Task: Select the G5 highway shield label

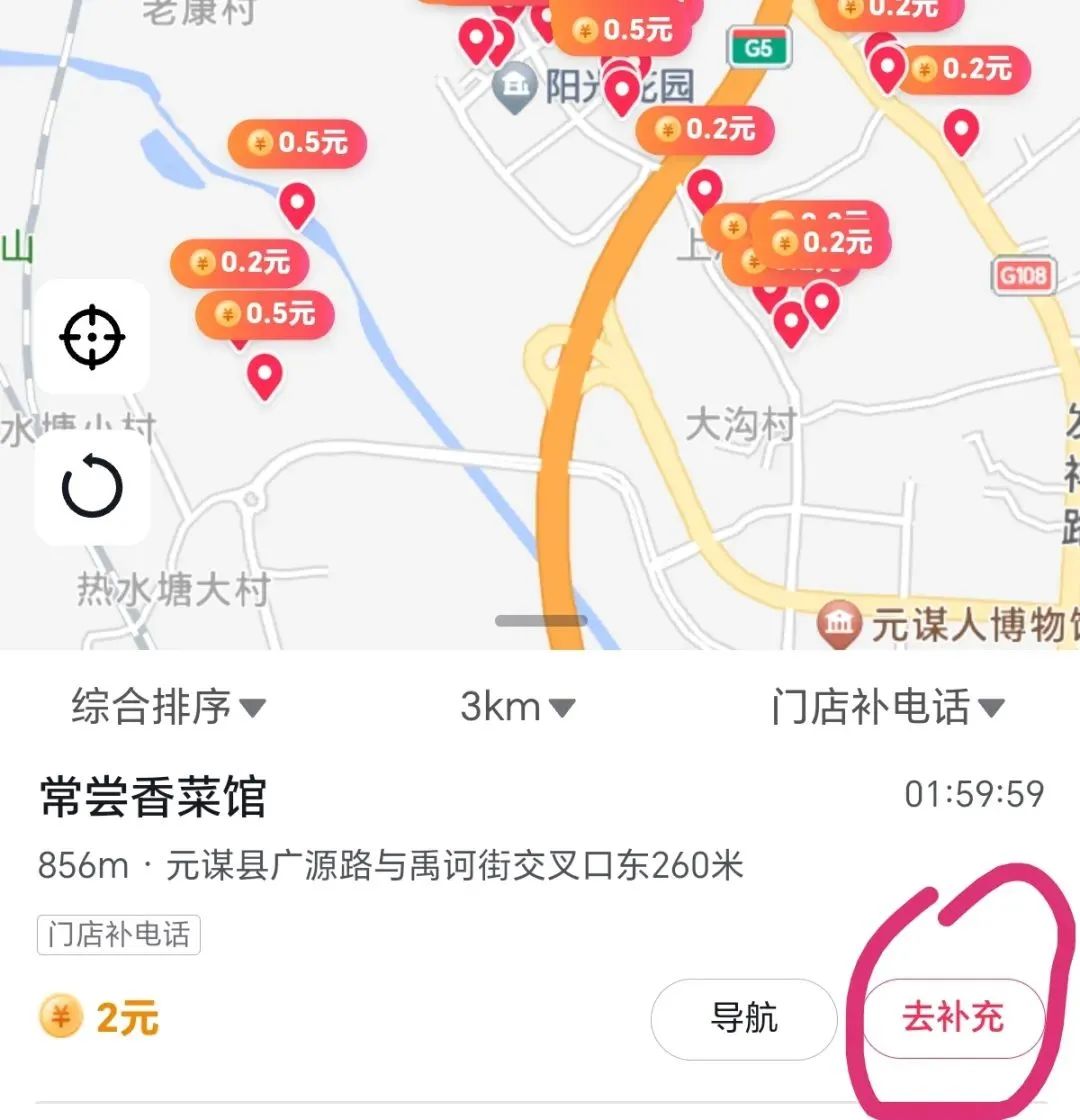Action: tap(760, 47)
